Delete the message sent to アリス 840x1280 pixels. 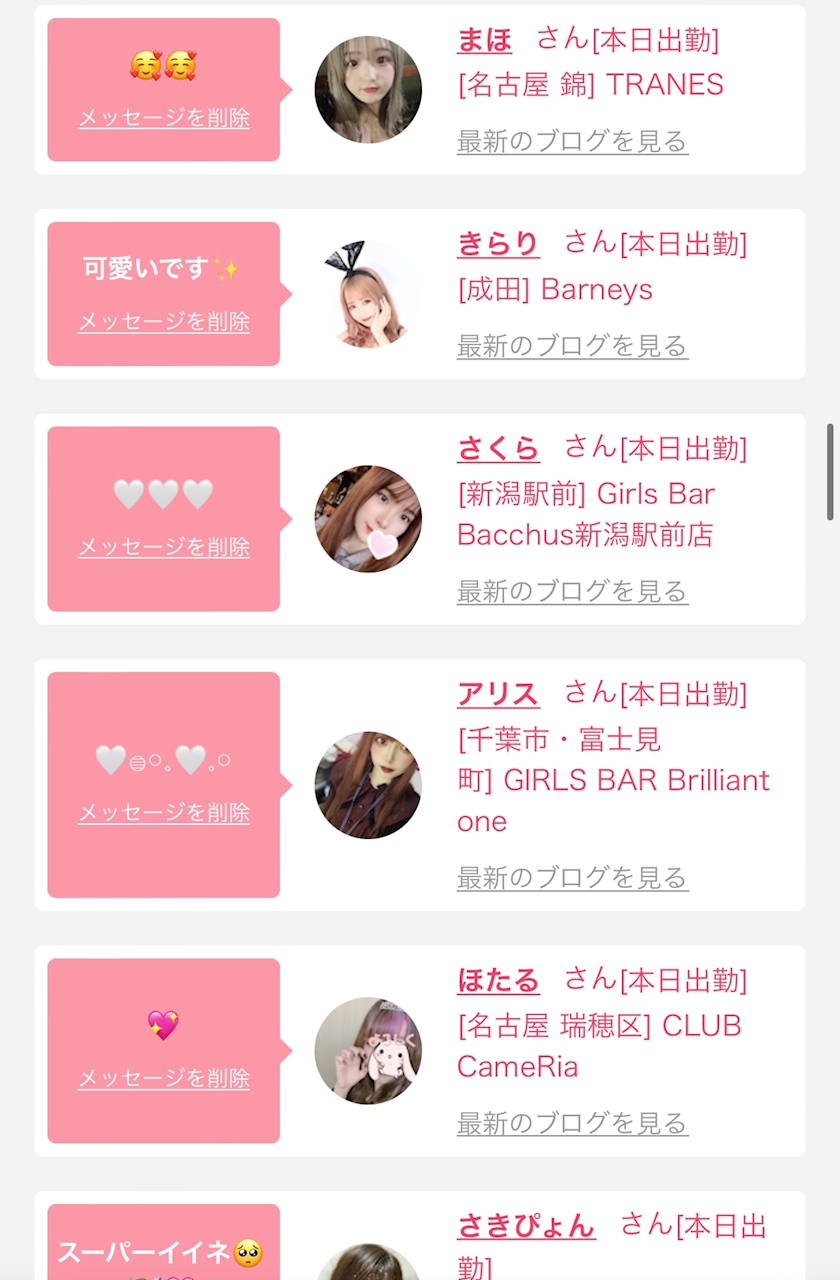[x=164, y=813]
